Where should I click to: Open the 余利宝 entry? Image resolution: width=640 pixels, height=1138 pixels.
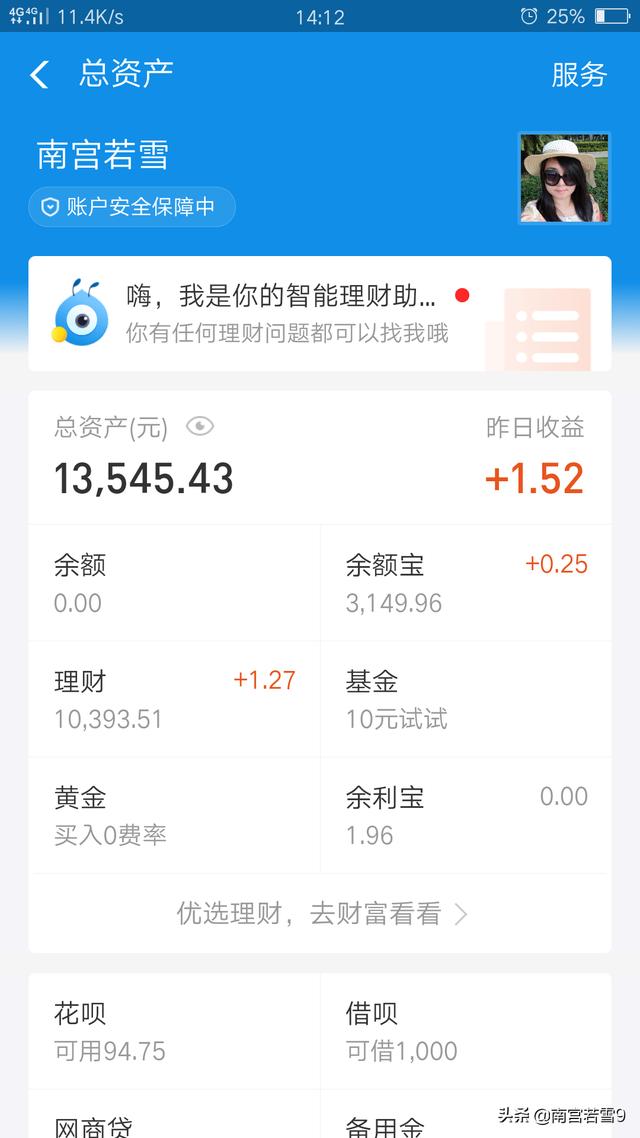point(466,815)
